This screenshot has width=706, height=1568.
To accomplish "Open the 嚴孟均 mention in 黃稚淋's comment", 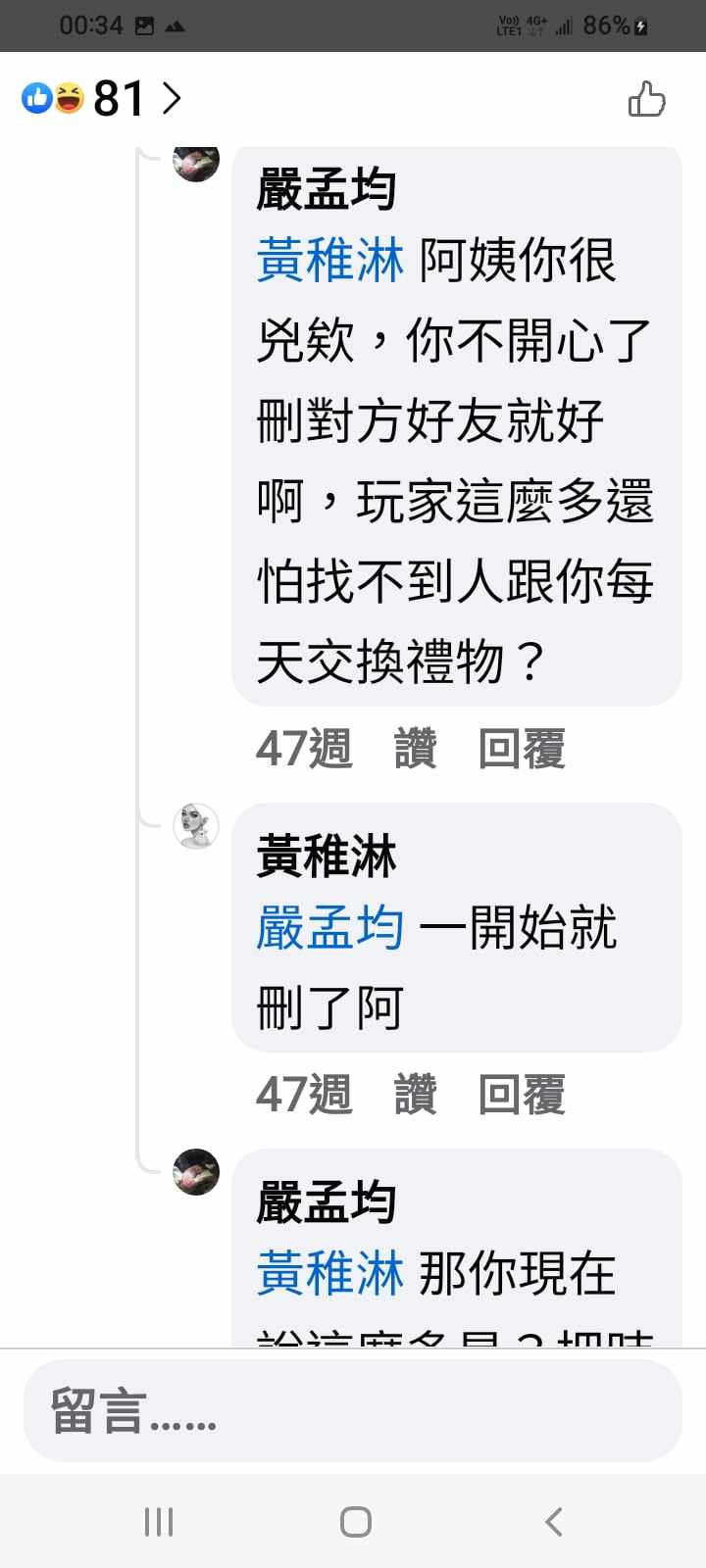I will (329, 927).
